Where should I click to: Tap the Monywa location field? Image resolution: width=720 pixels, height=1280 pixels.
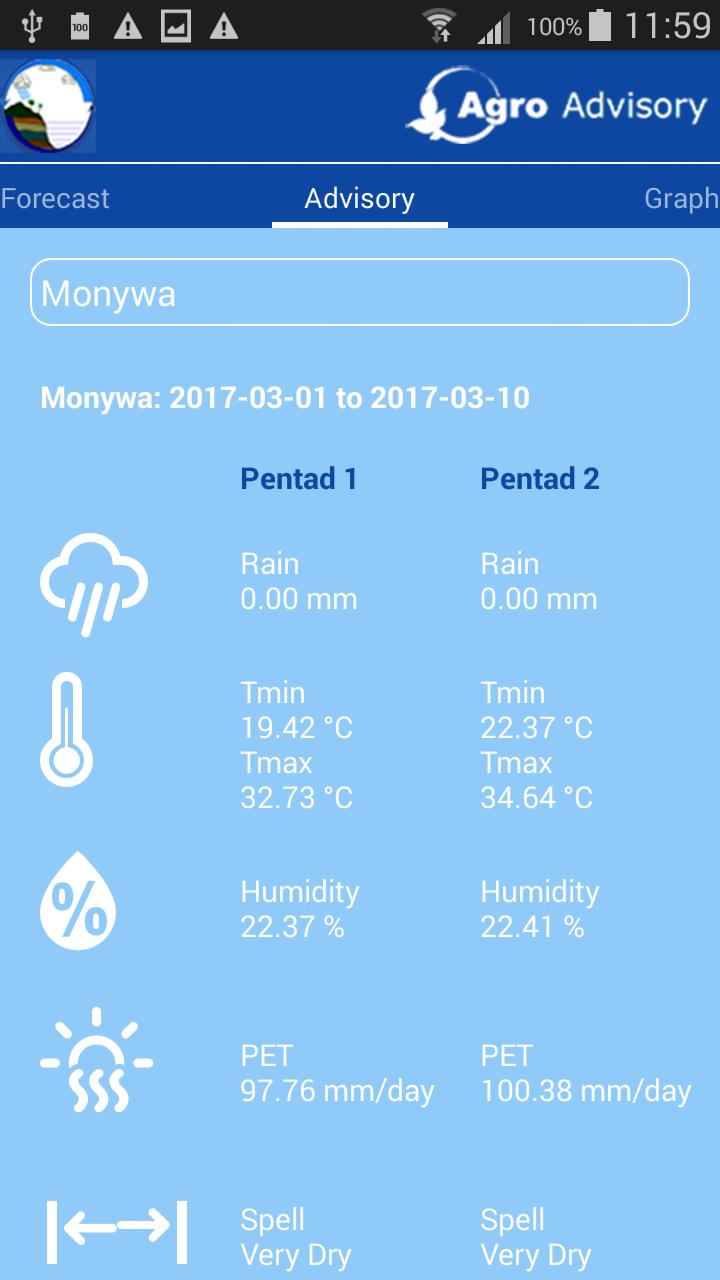coord(360,293)
